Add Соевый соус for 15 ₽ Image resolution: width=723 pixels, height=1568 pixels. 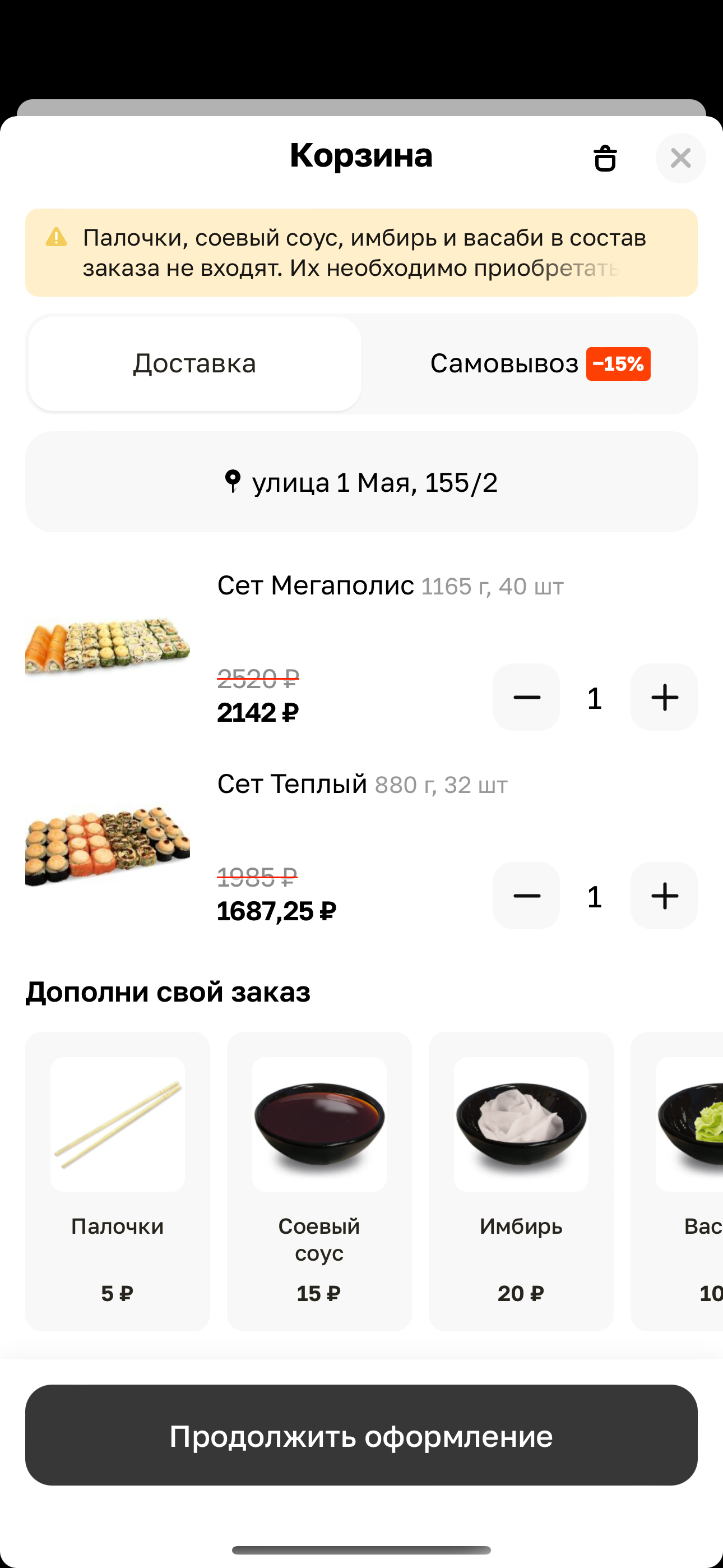[x=319, y=1181]
